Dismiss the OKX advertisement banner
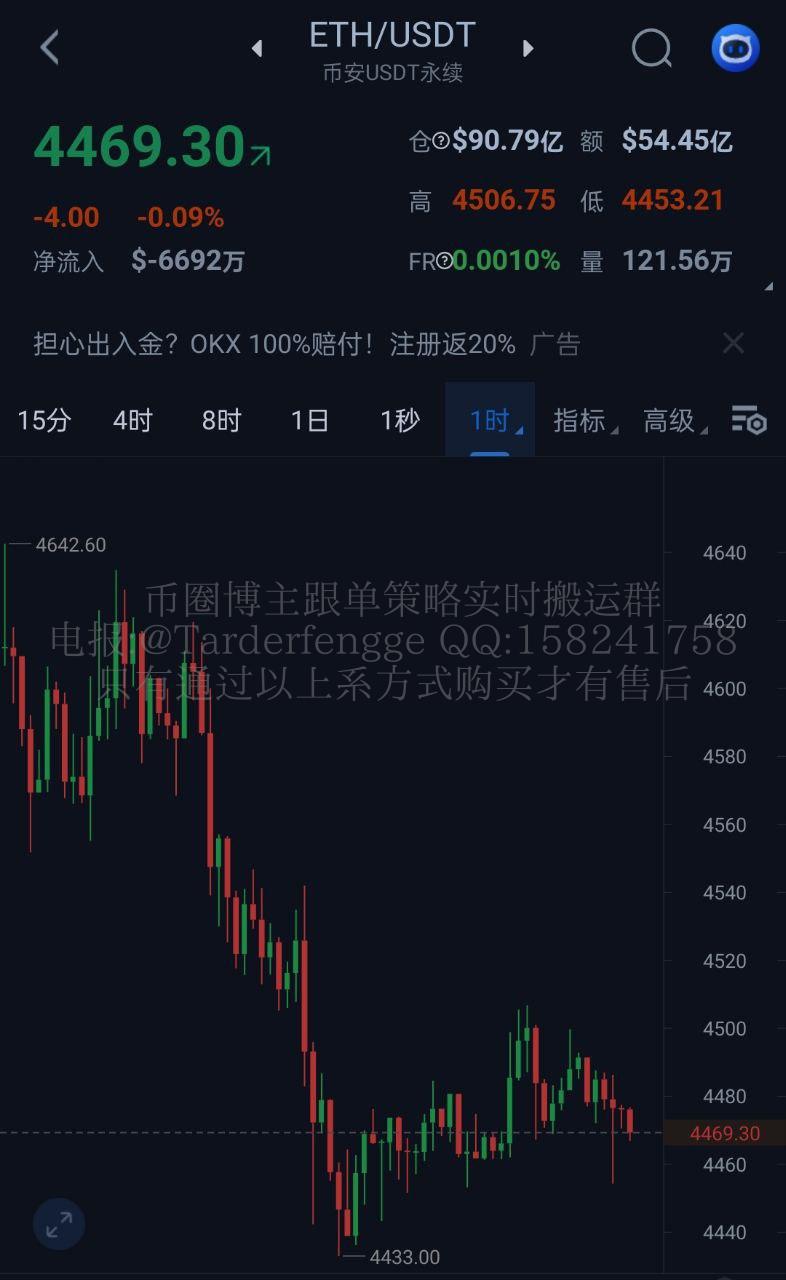This screenshot has width=786, height=1280. (x=733, y=344)
